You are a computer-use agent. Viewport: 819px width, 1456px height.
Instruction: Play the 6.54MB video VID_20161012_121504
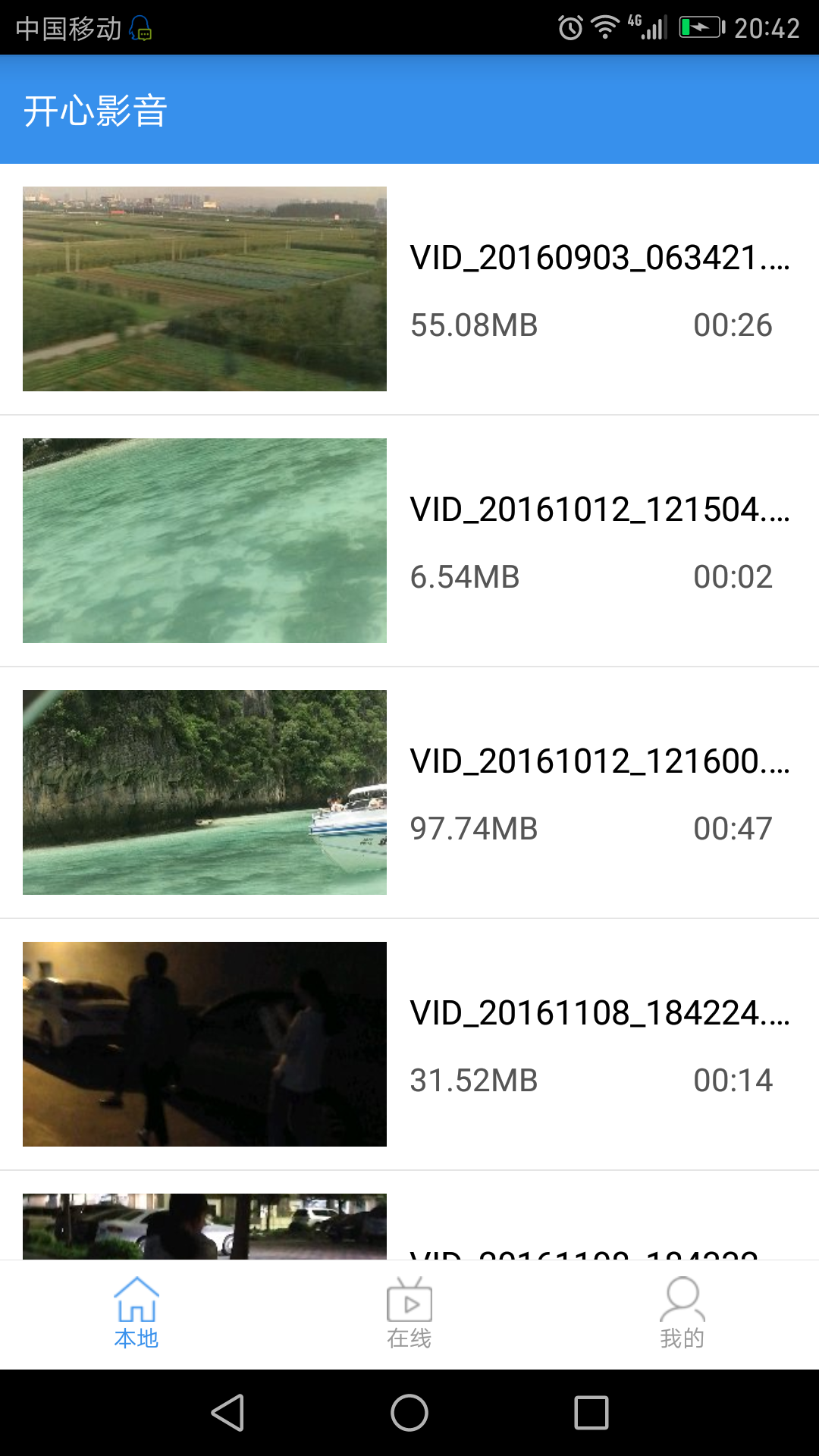tap(409, 541)
